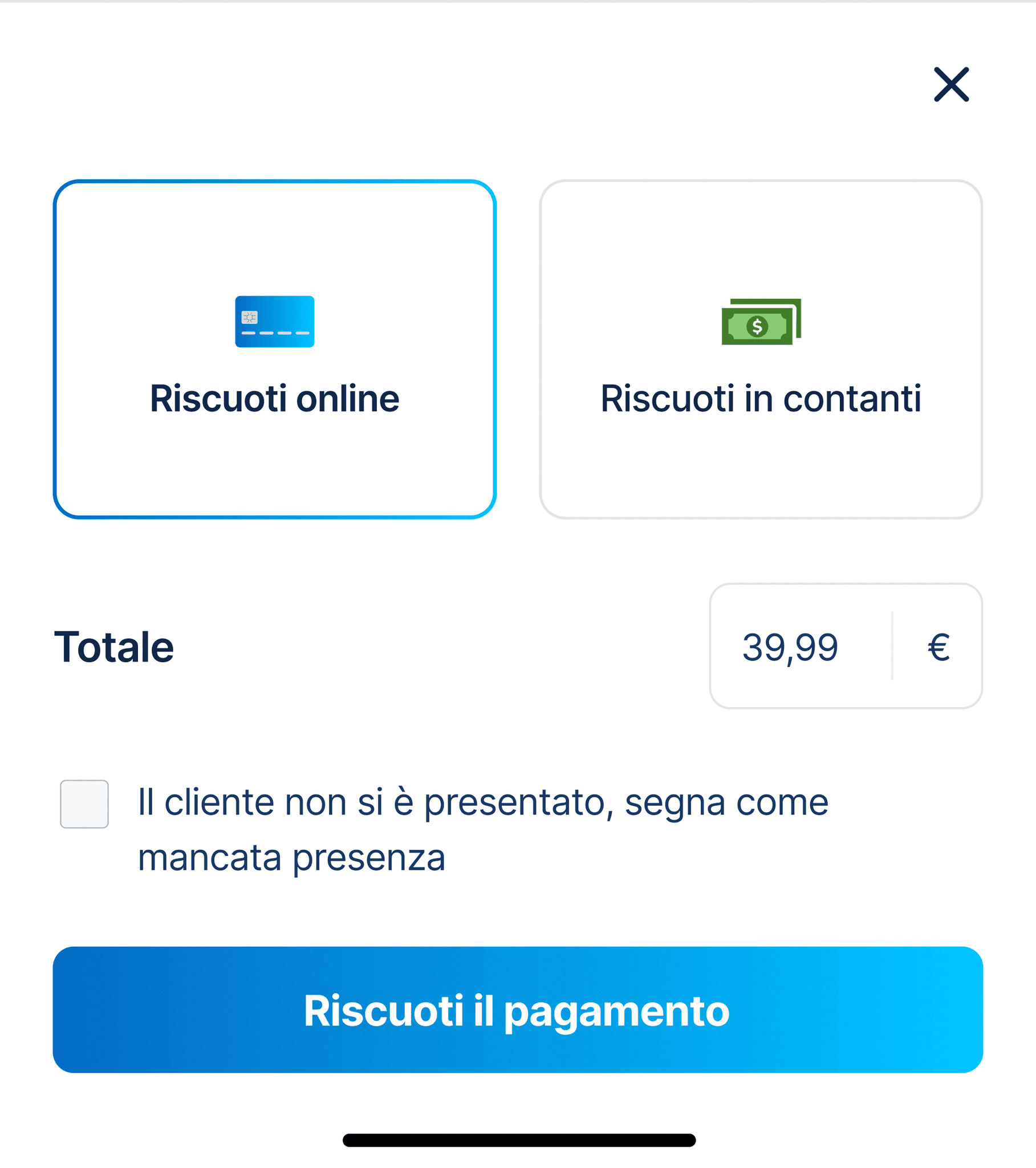The image size is (1036, 1168).
Task: Tap the Riscuoti il pagamento button
Action: pyautogui.click(x=518, y=1009)
